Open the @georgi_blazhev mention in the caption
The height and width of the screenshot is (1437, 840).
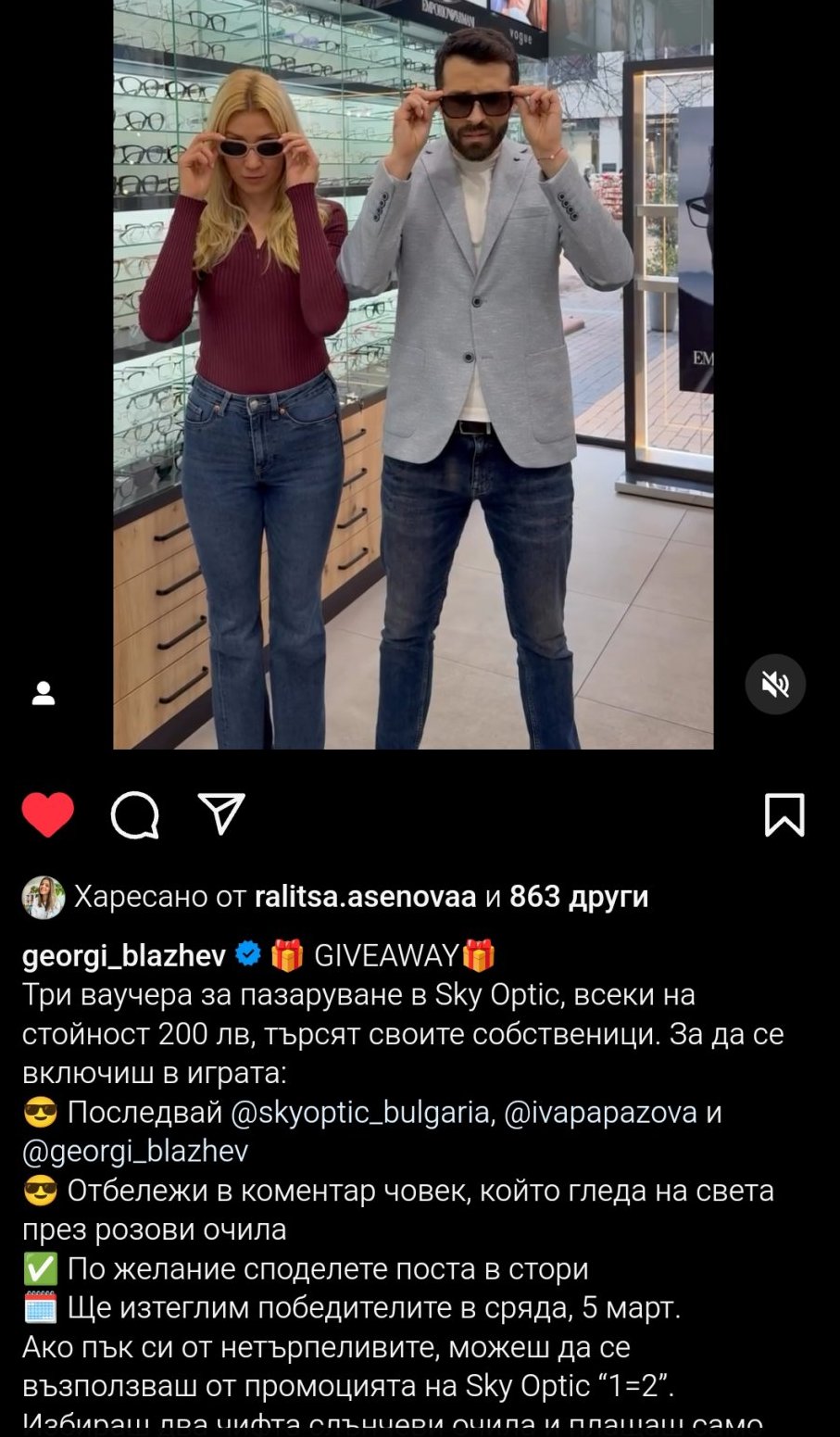[x=135, y=1151]
